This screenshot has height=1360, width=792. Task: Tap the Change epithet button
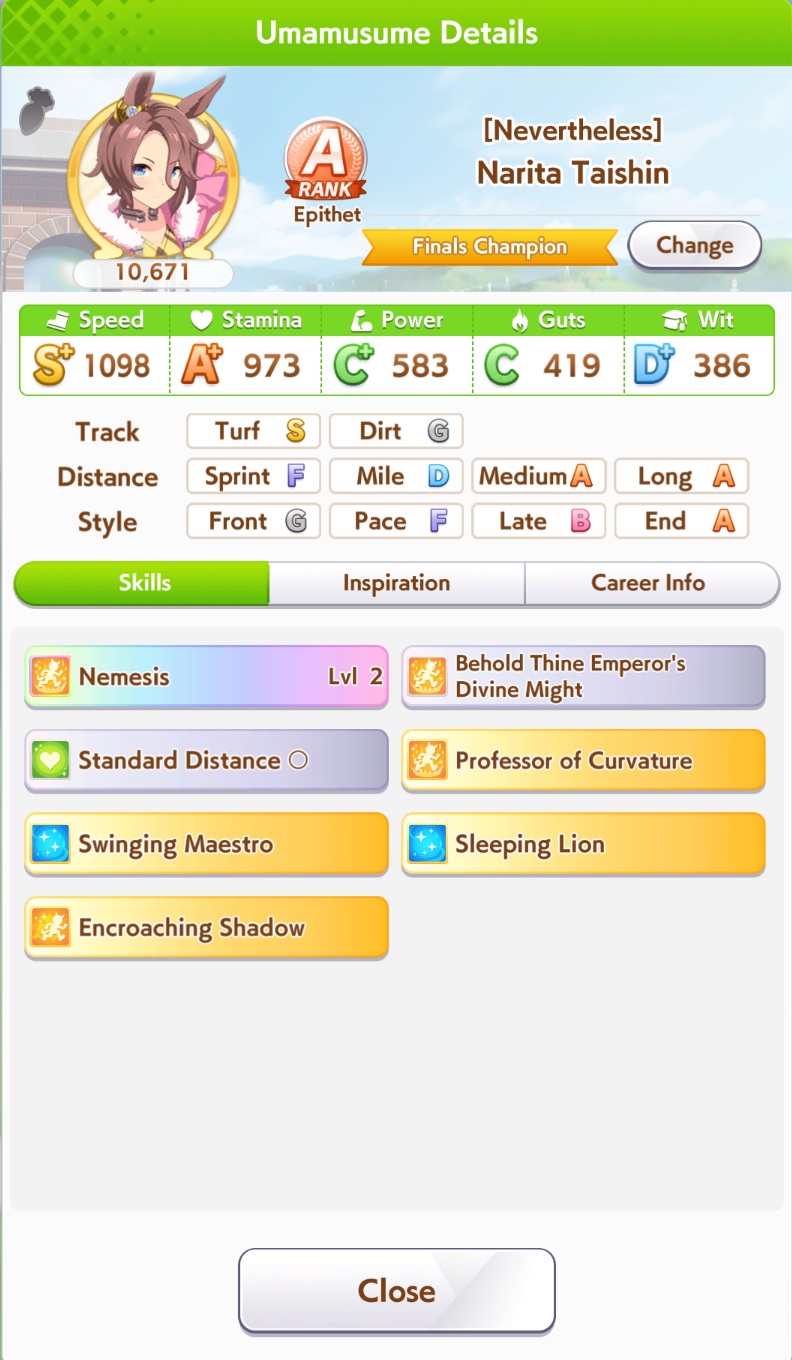tap(694, 245)
